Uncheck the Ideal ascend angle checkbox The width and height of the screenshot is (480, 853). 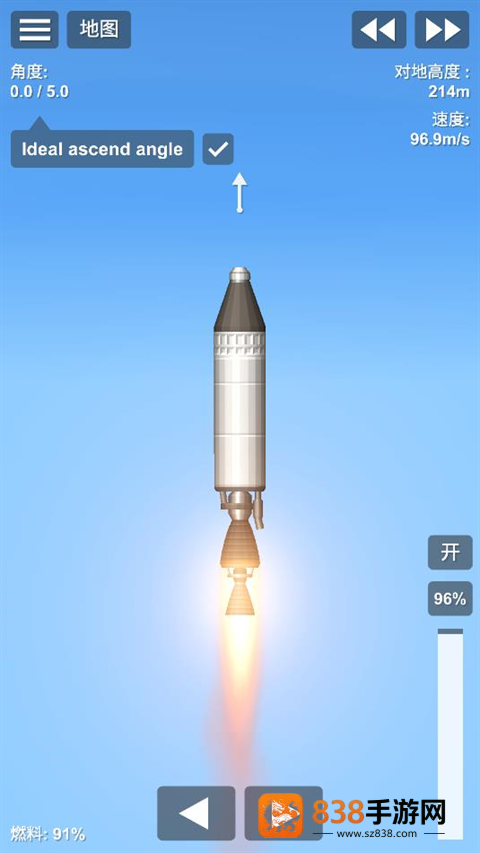(x=218, y=149)
